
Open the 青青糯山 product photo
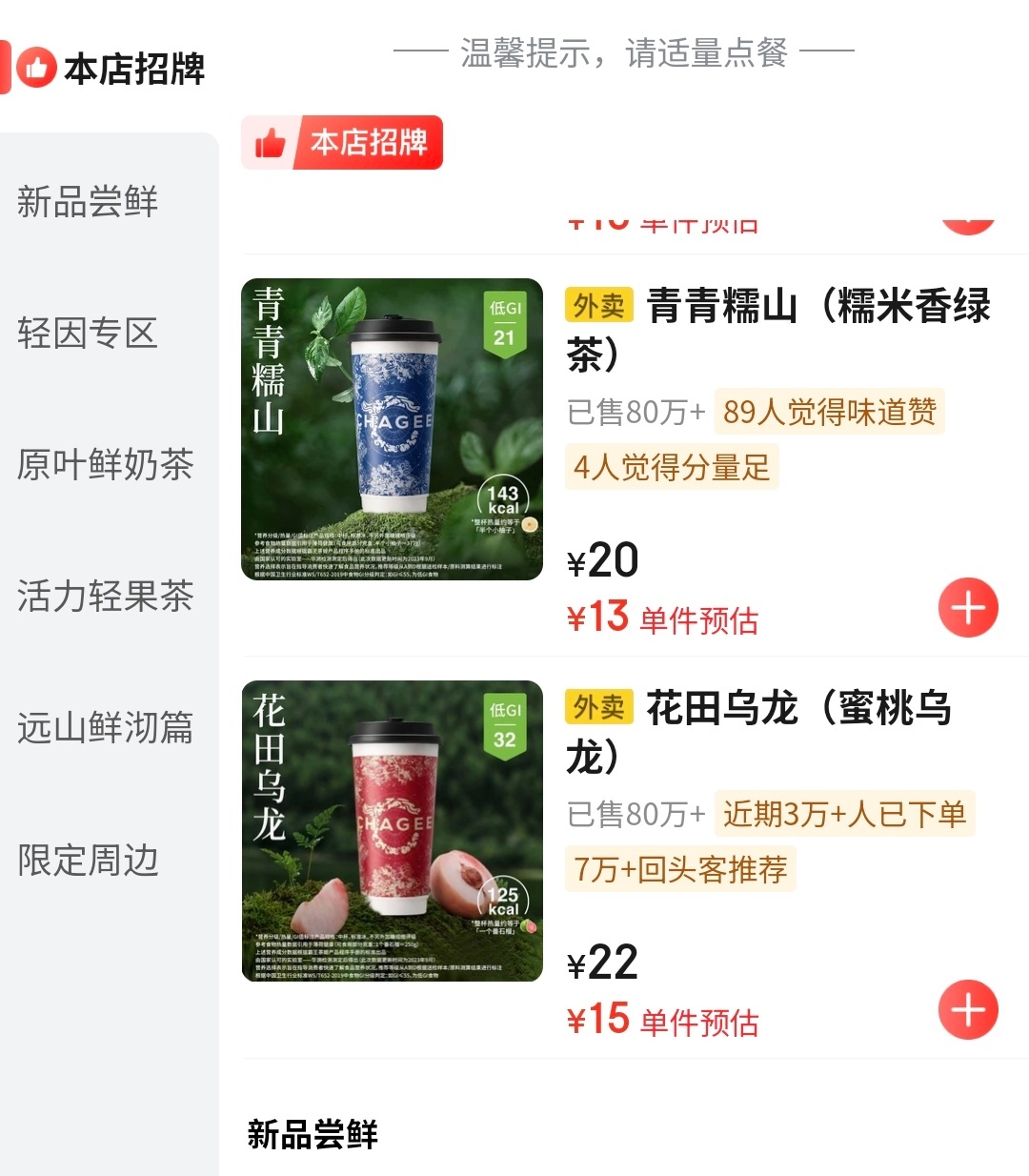click(393, 429)
